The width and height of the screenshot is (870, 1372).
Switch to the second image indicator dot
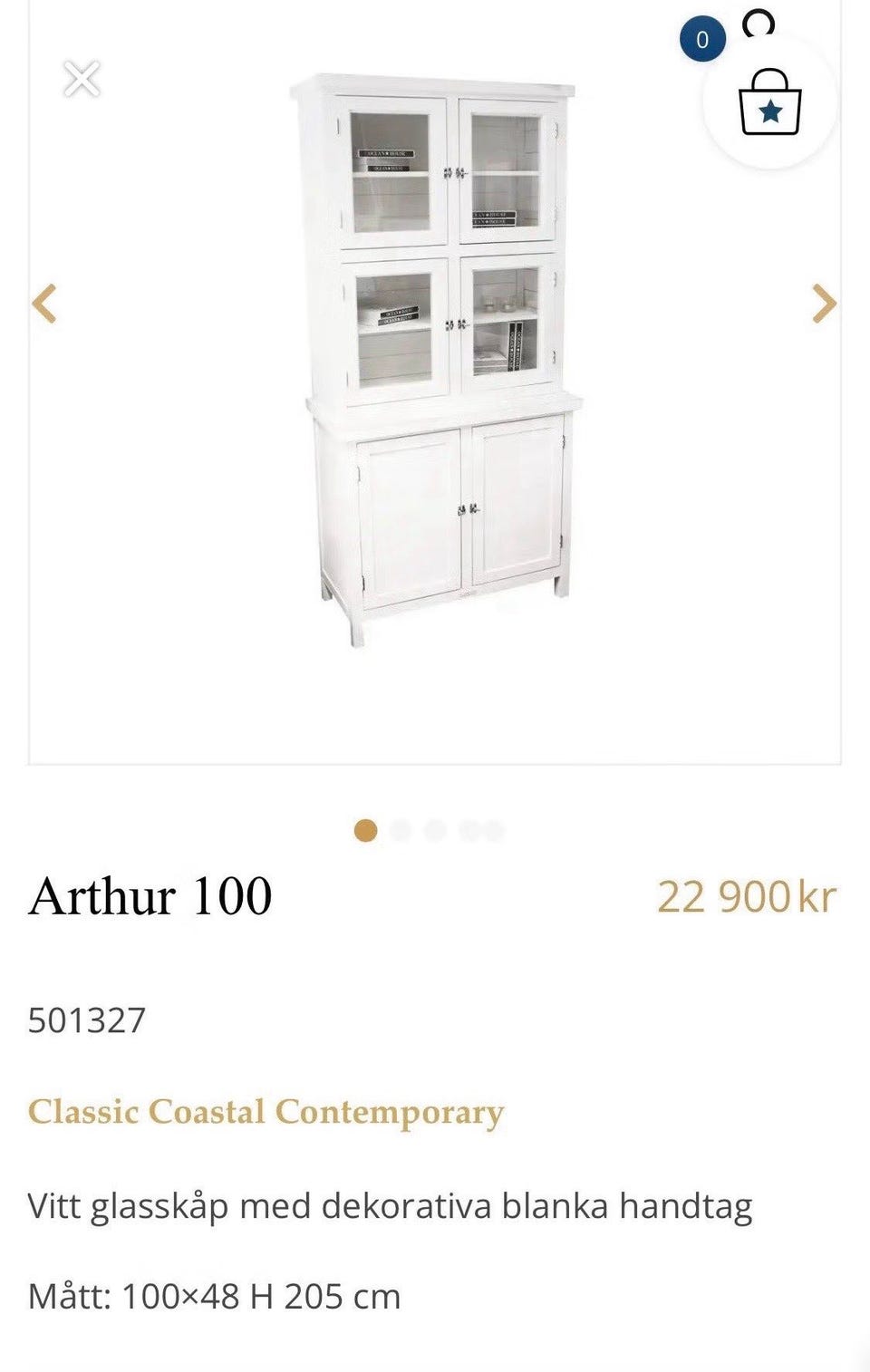tap(399, 829)
